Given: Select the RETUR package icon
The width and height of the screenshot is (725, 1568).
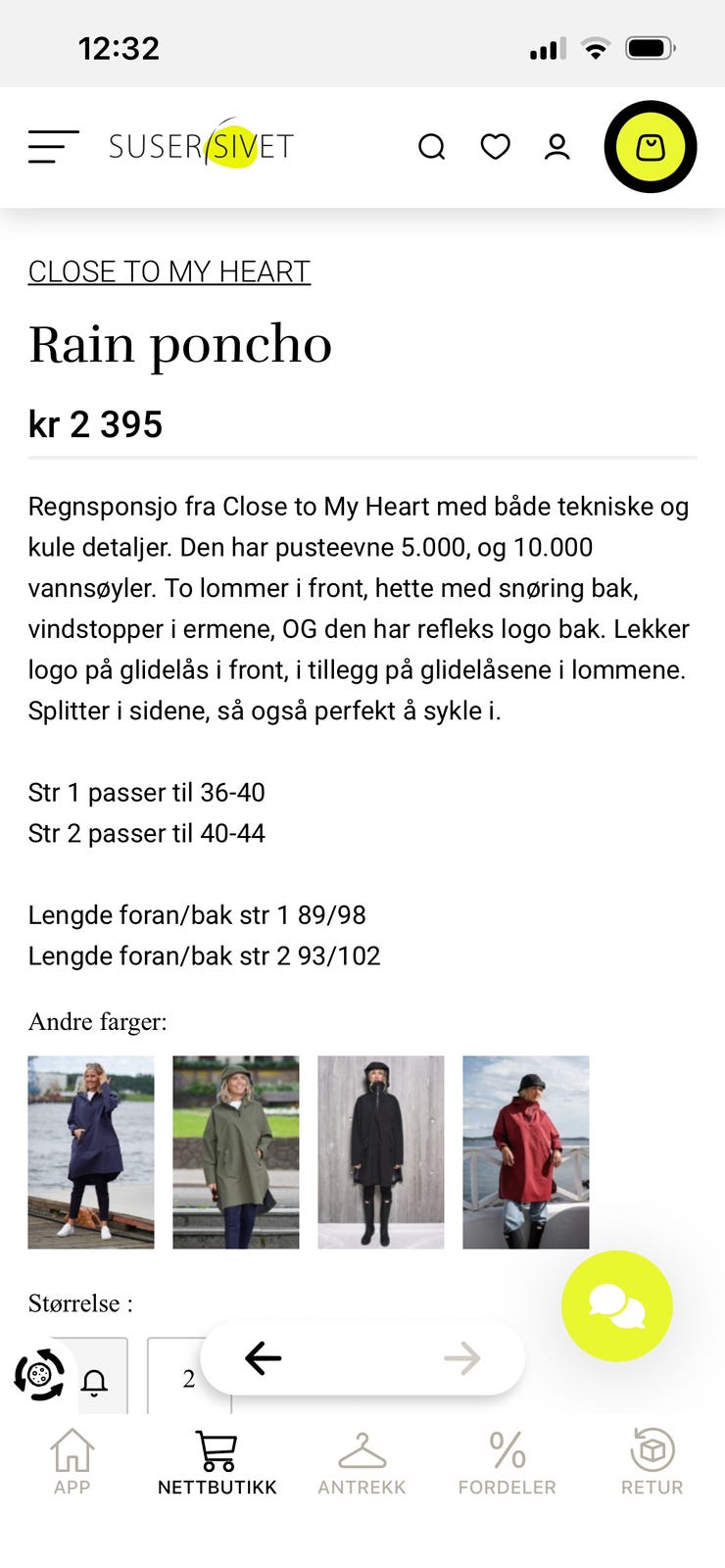Looking at the screenshot, I should 651,1448.
